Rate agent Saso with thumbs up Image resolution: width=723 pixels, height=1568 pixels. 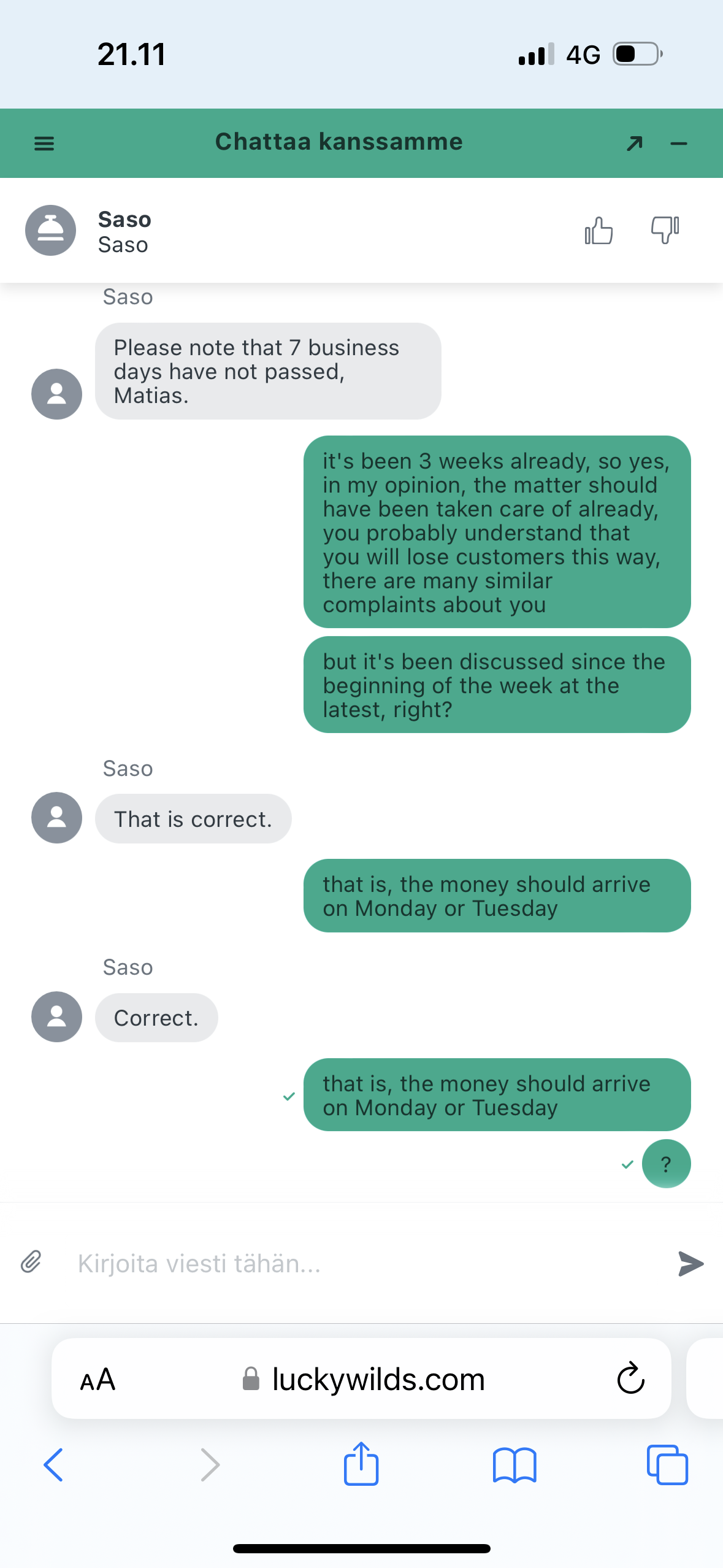click(599, 231)
